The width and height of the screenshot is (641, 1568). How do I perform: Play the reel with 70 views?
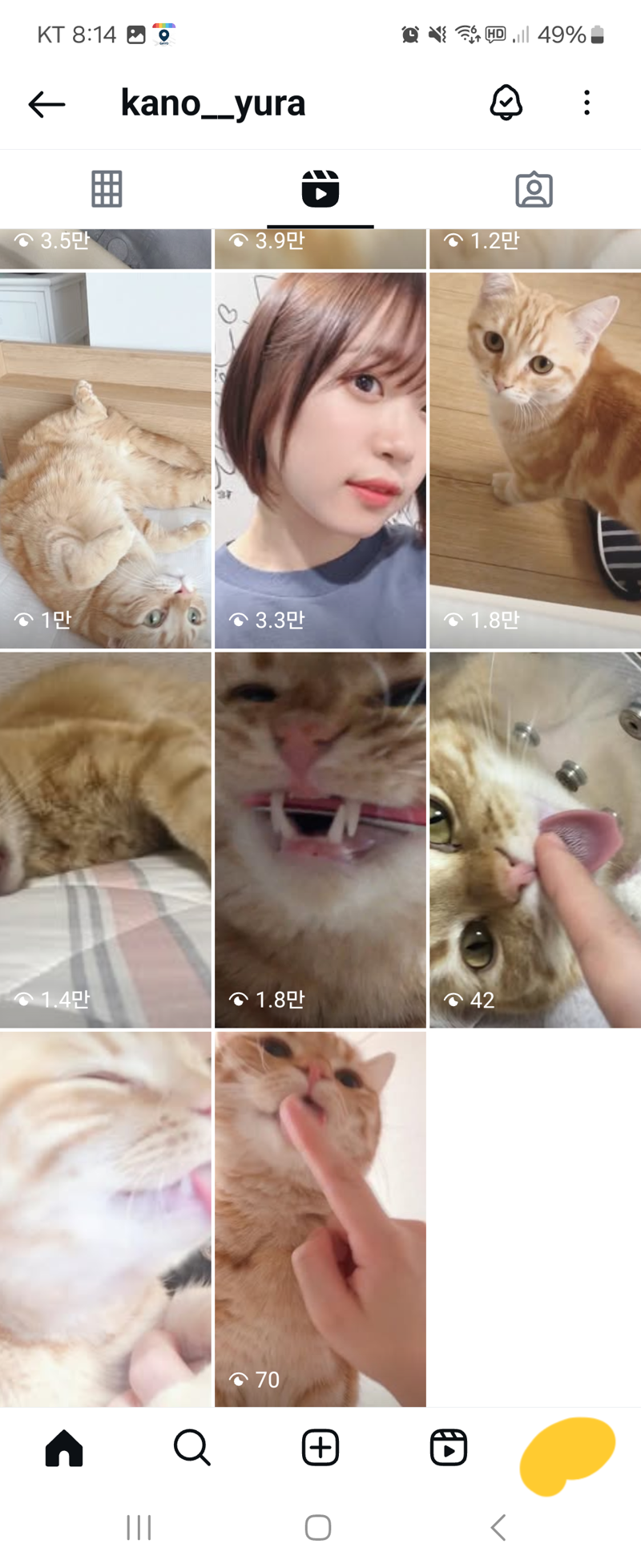coord(320,1218)
